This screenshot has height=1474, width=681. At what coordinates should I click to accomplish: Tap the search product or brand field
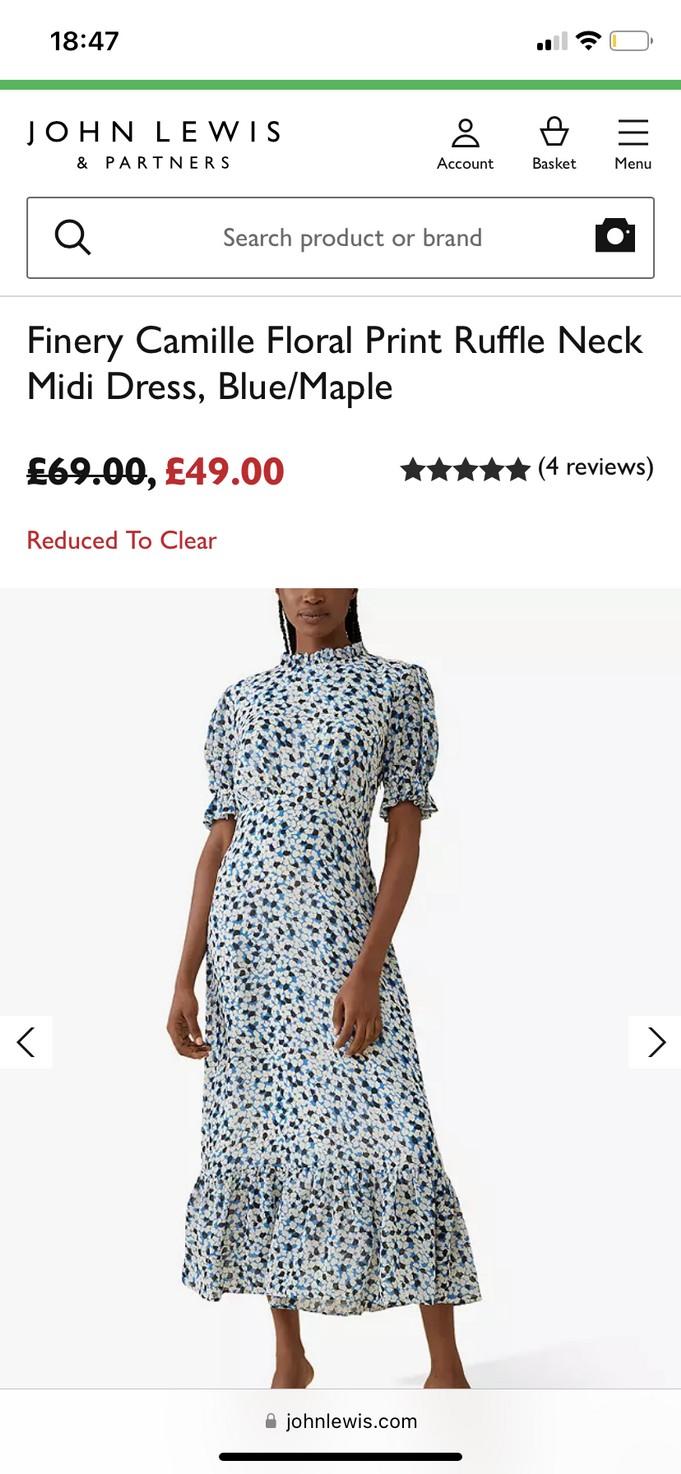[x=352, y=238]
